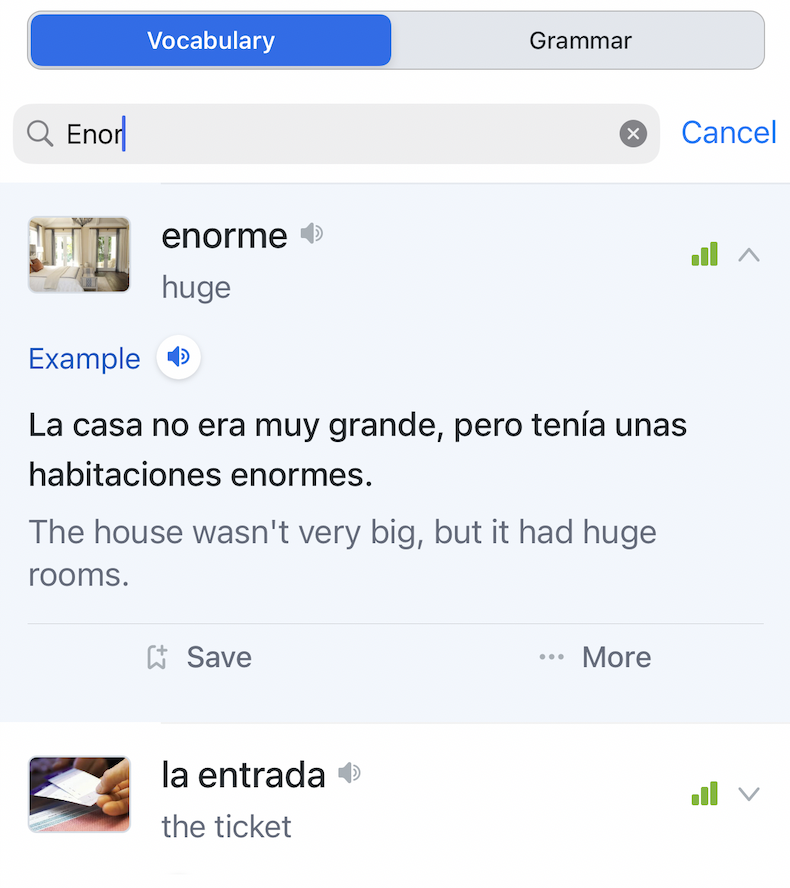Click the bookmark icon next to Save
This screenshot has width=790, height=888.
156,657
